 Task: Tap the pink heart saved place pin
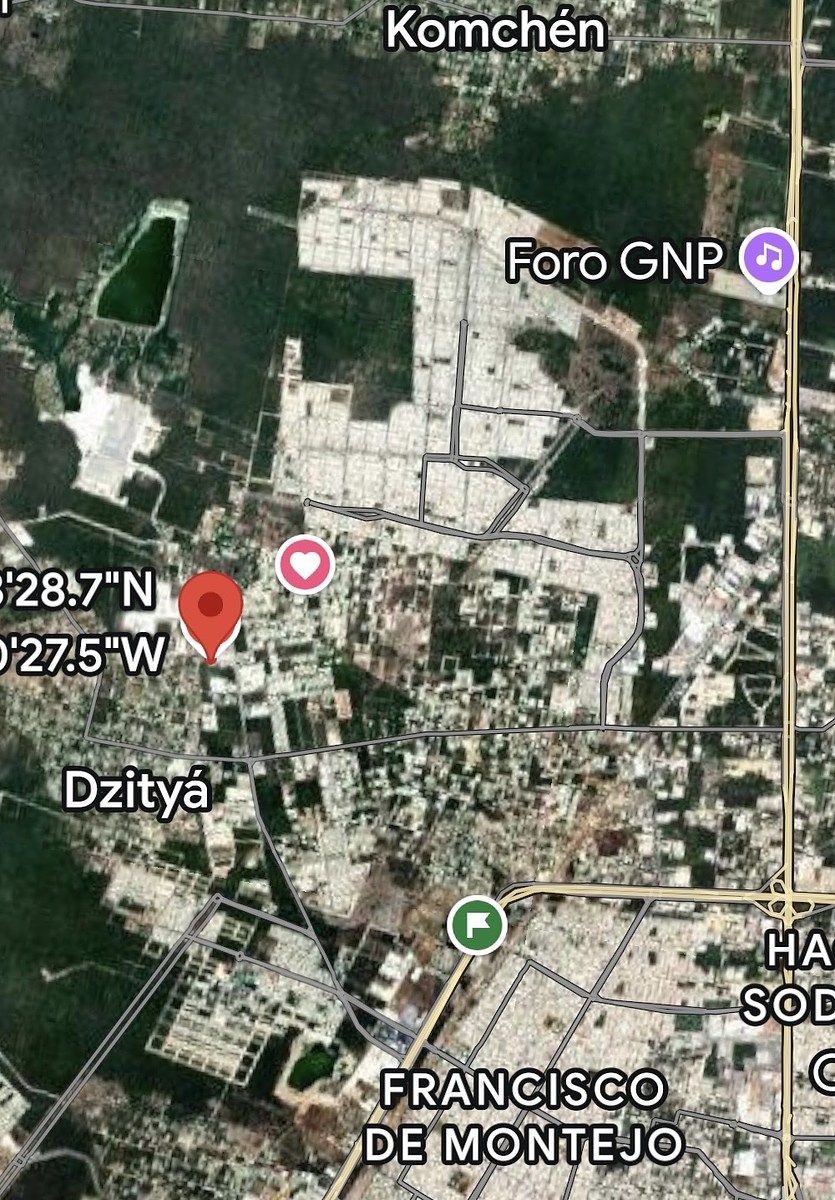[305, 566]
